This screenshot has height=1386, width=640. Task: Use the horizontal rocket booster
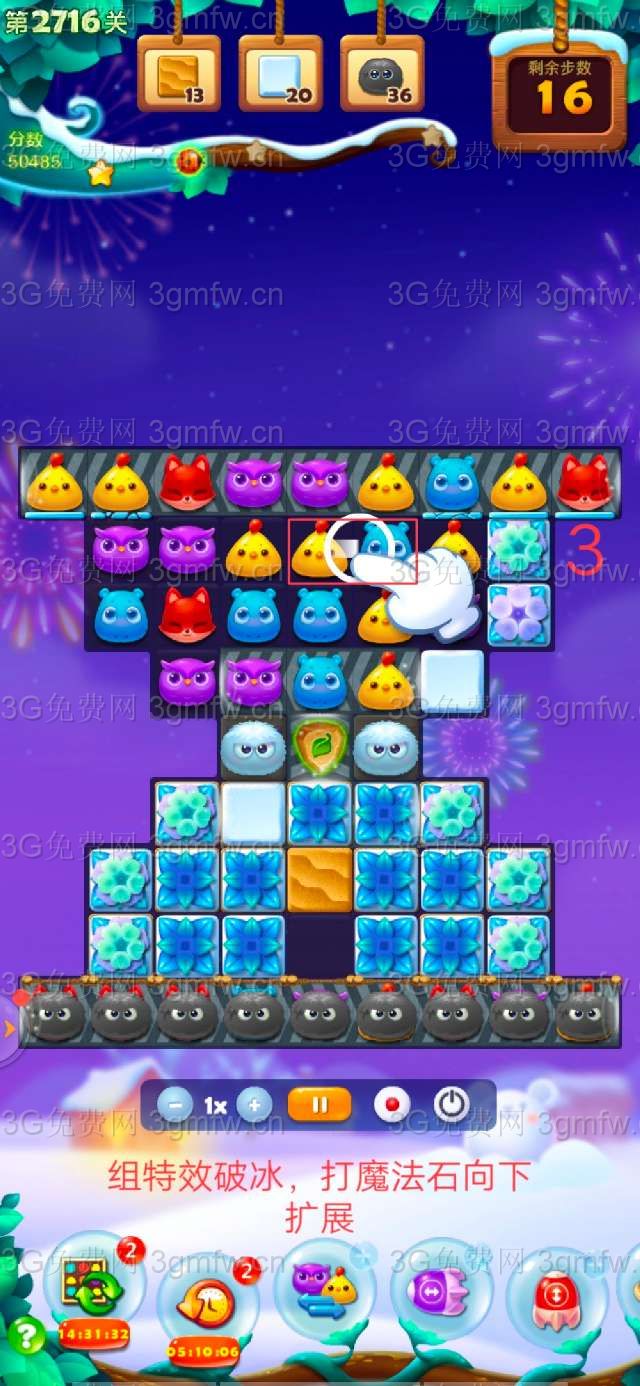[441, 1288]
